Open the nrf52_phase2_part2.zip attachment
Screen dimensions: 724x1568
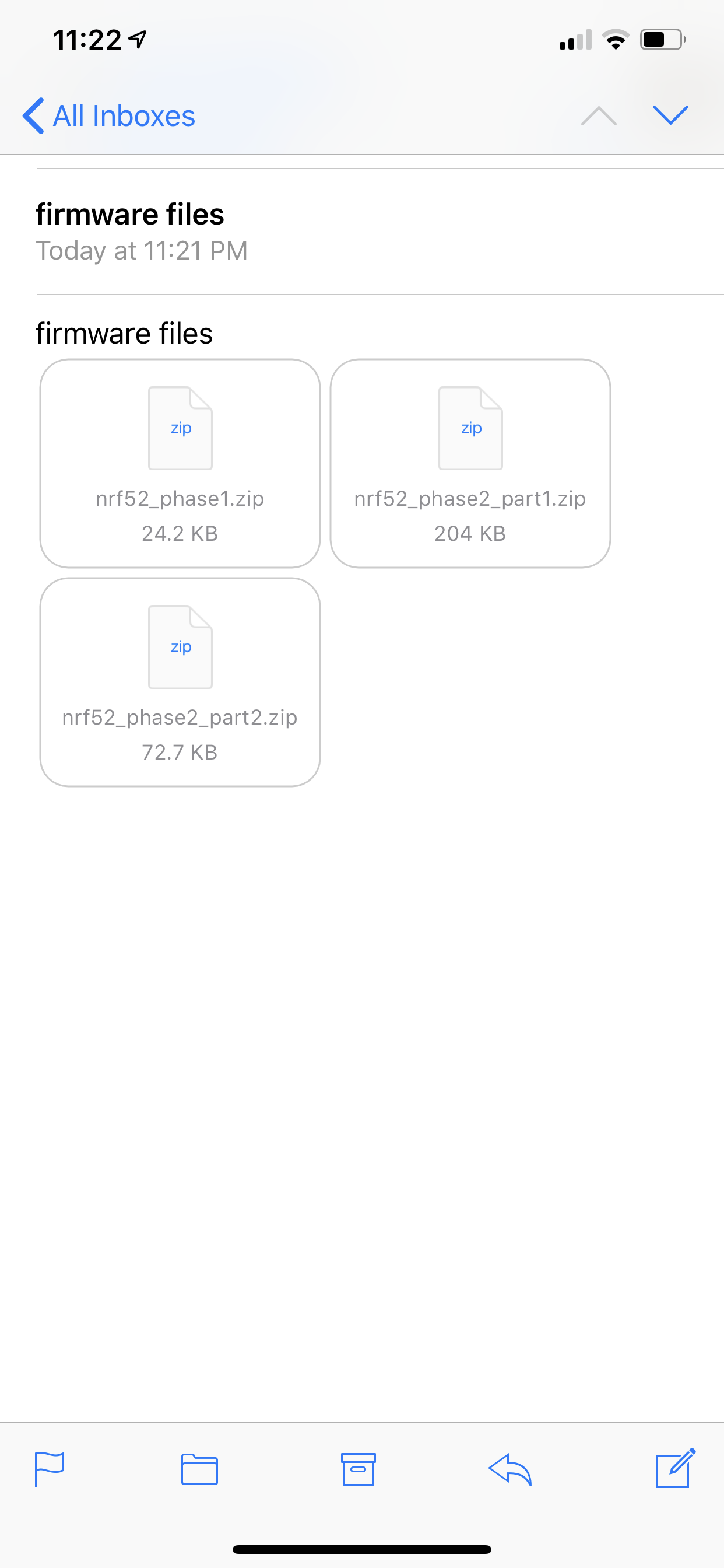180,682
